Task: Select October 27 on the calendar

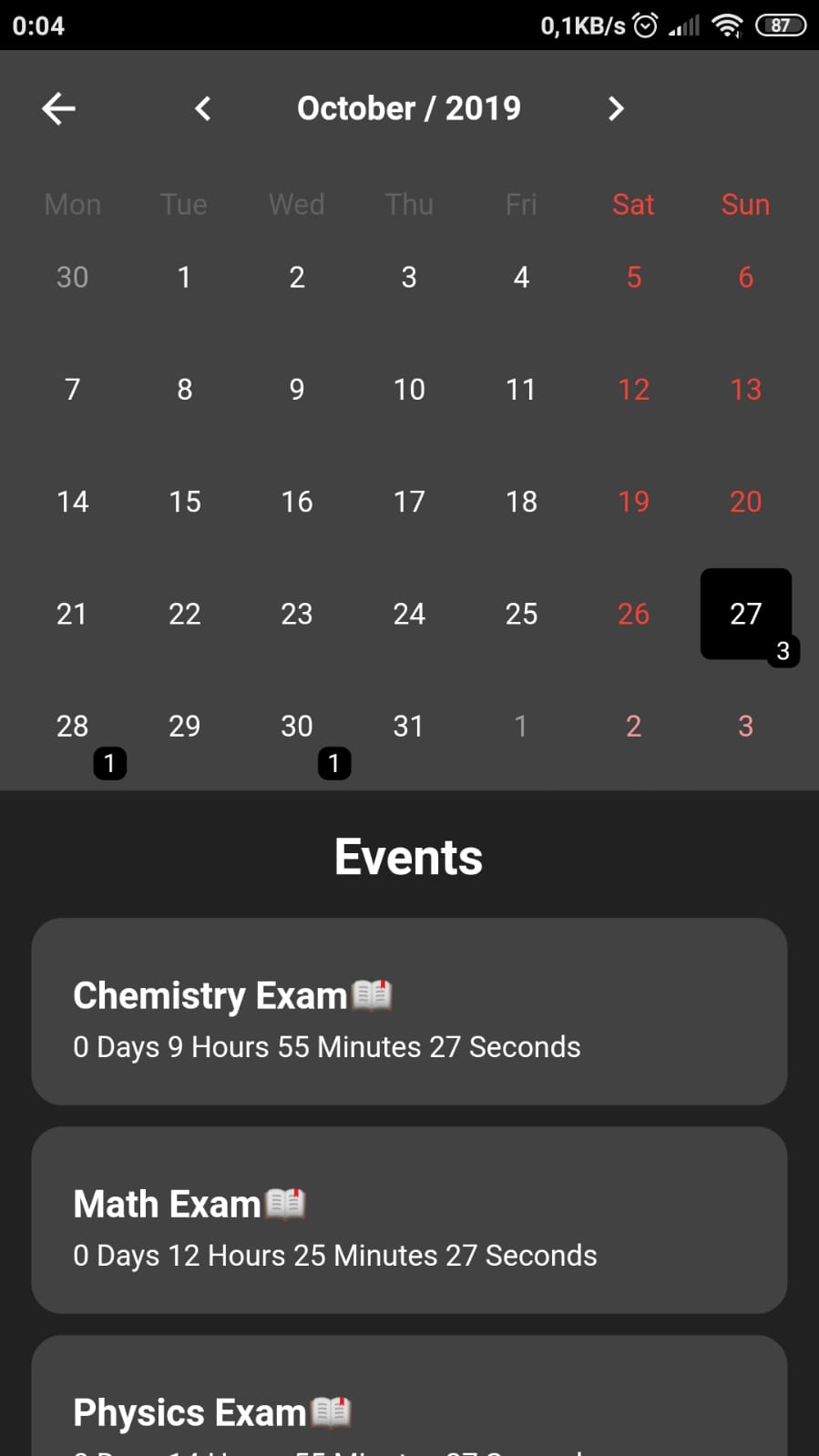Action: 745,614
